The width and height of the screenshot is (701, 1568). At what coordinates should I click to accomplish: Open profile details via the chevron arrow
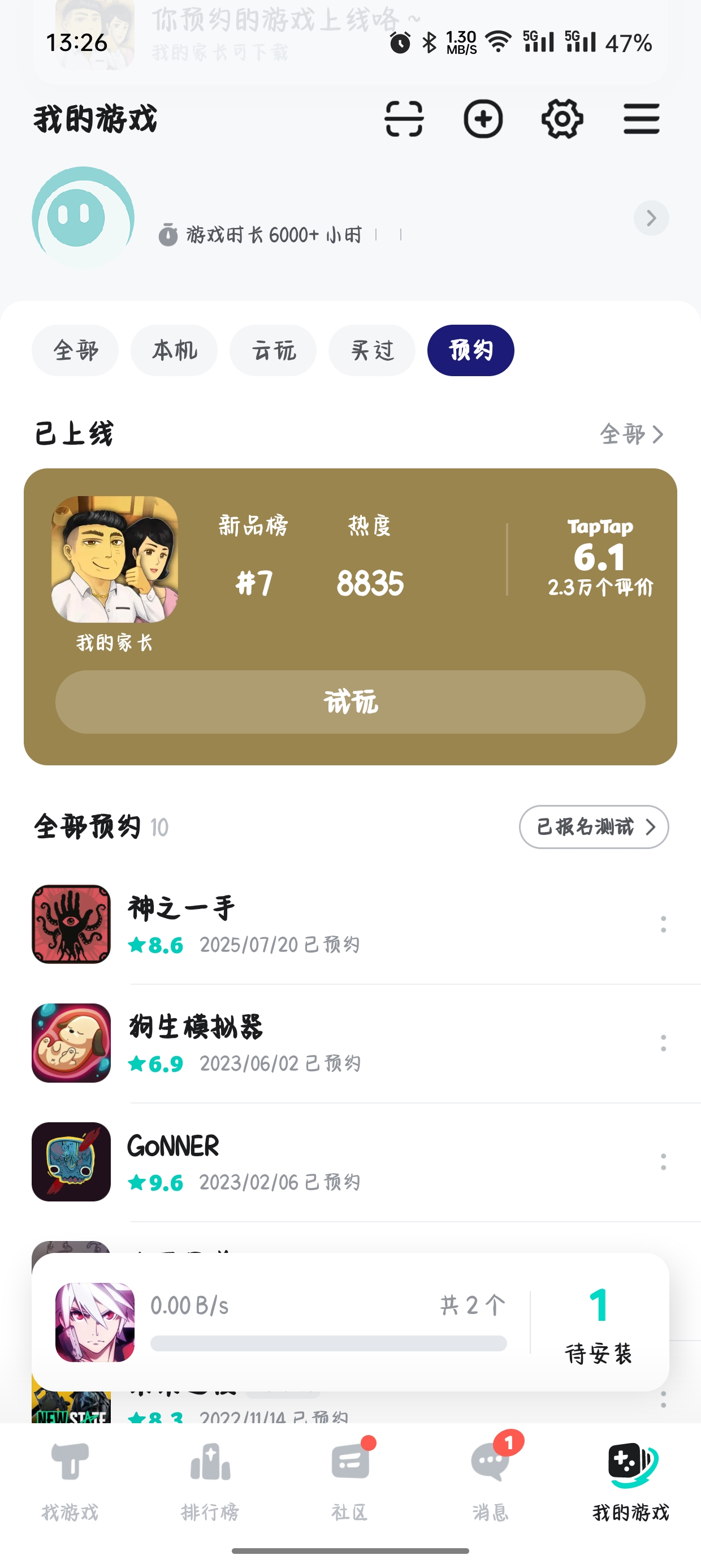(651, 218)
